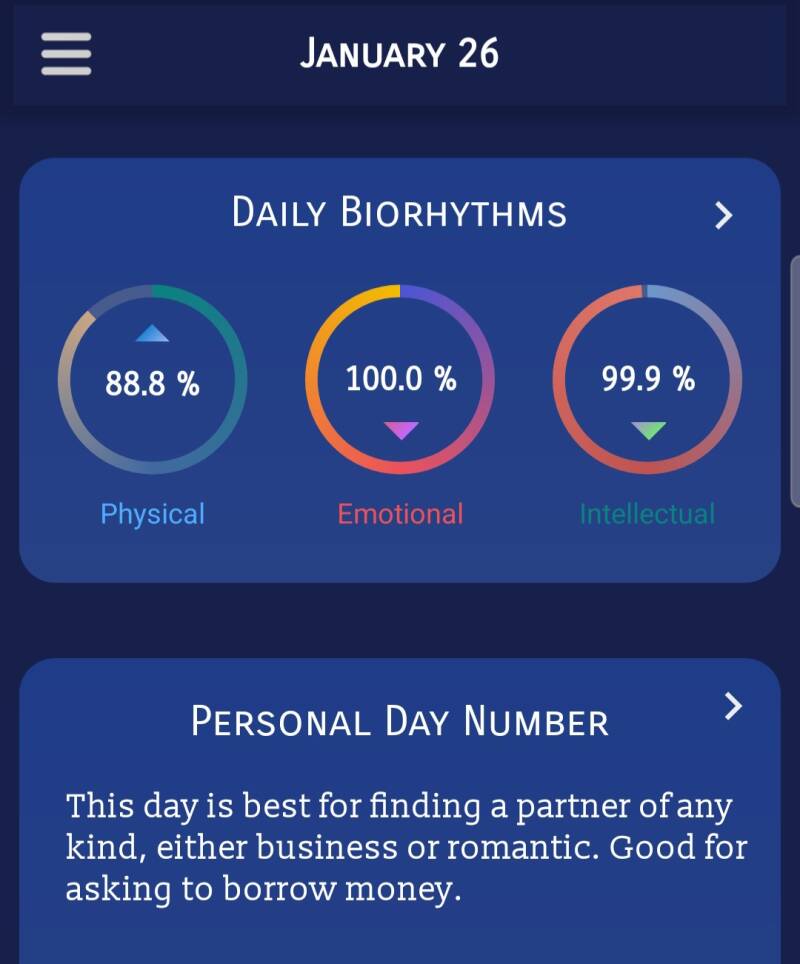The height and width of the screenshot is (964, 800).
Task: Expand Personal Day Number via chevron
Action: (733, 706)
